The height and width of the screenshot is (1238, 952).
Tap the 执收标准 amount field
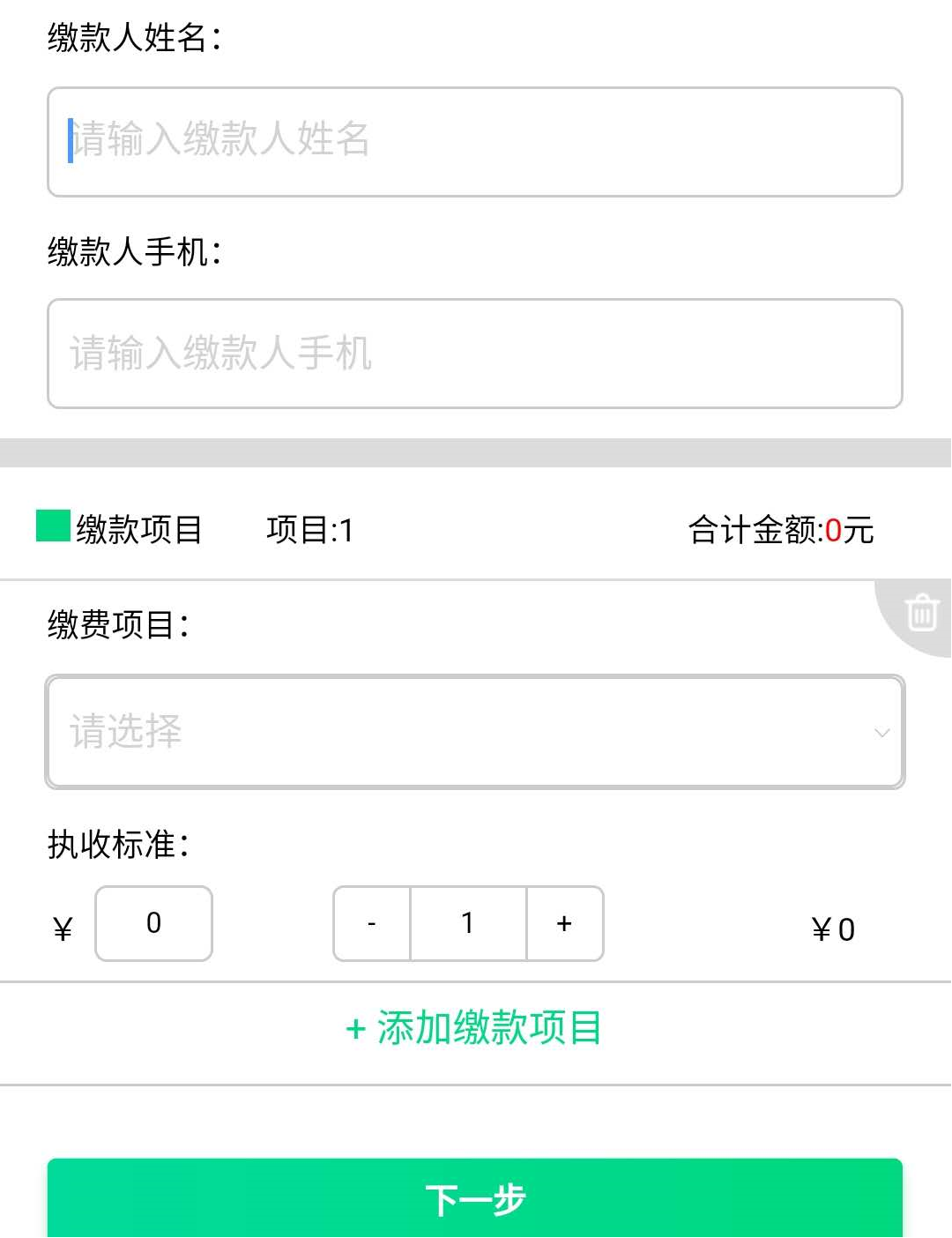click(x=153, y=923)
